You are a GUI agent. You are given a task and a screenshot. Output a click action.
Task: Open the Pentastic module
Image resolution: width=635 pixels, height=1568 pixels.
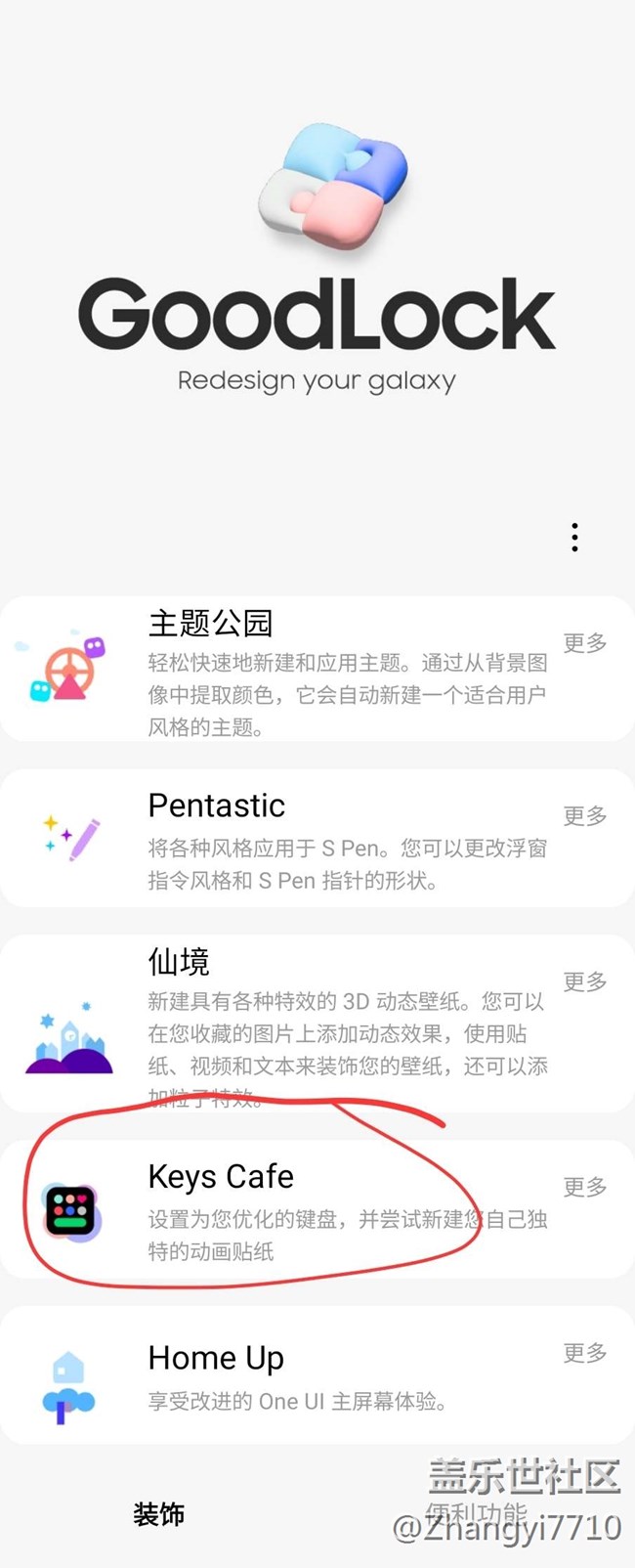coord(293,839)
